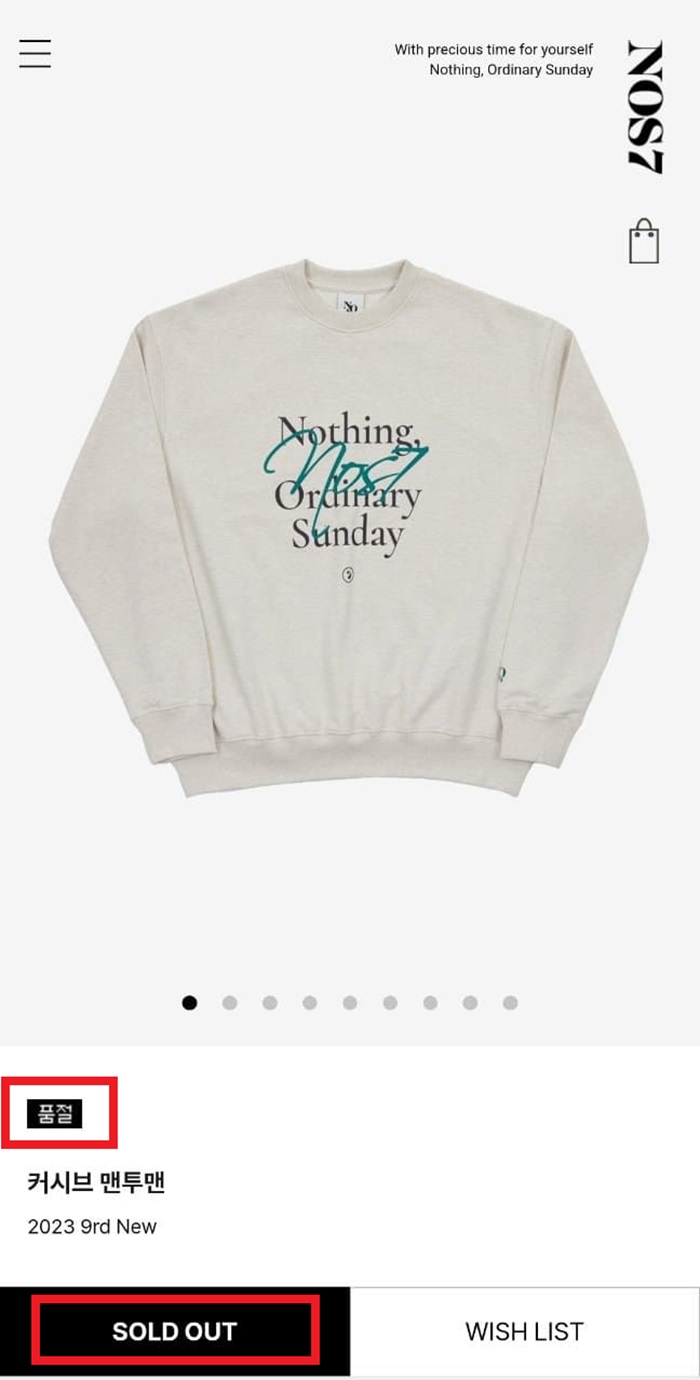Add this sweatshirt to WISH LIST

pyautogui.click(x=524, y=1331)
